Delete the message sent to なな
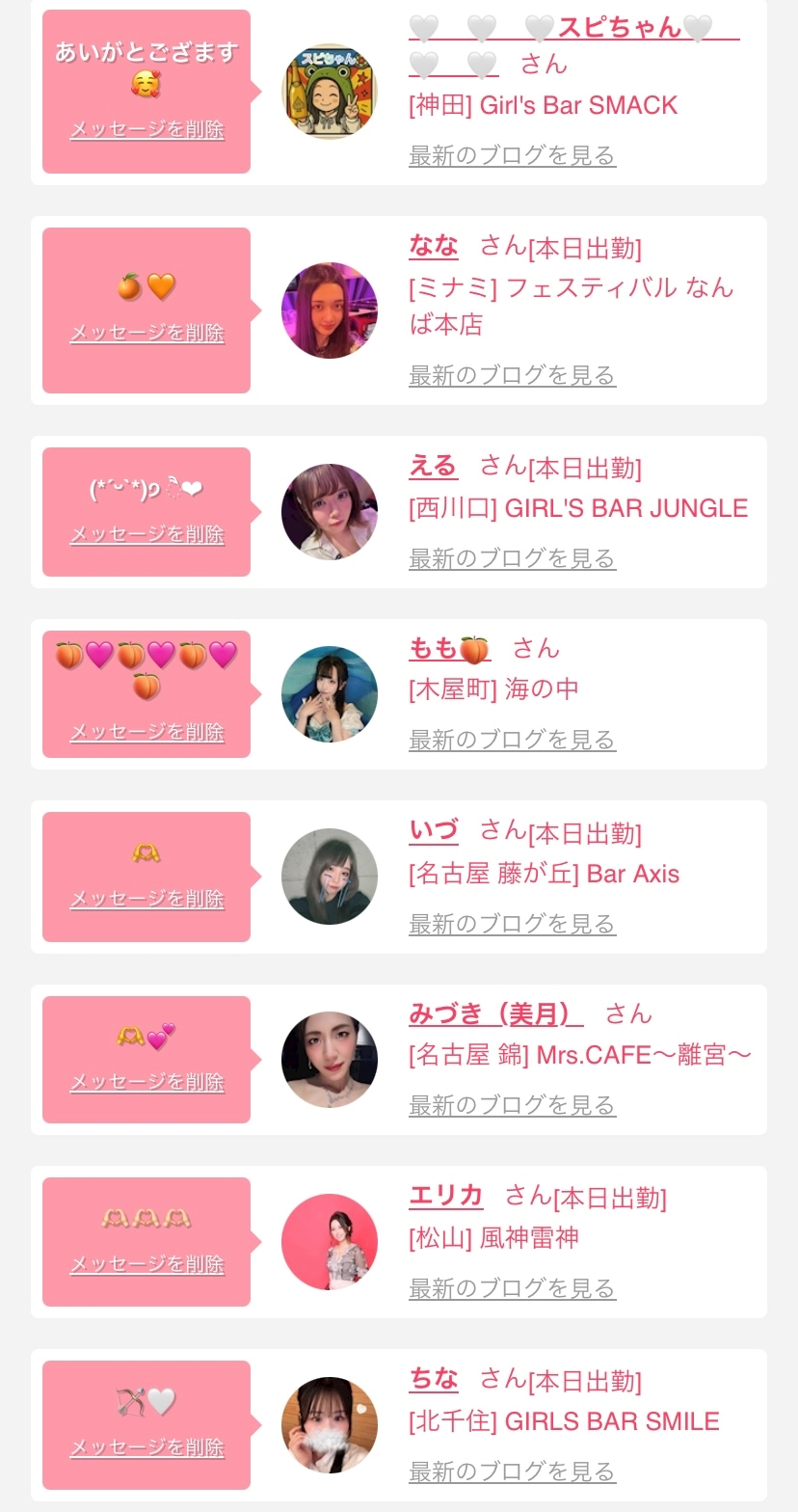The height and width of the screenshot is (1512, 798). point(146,334)
